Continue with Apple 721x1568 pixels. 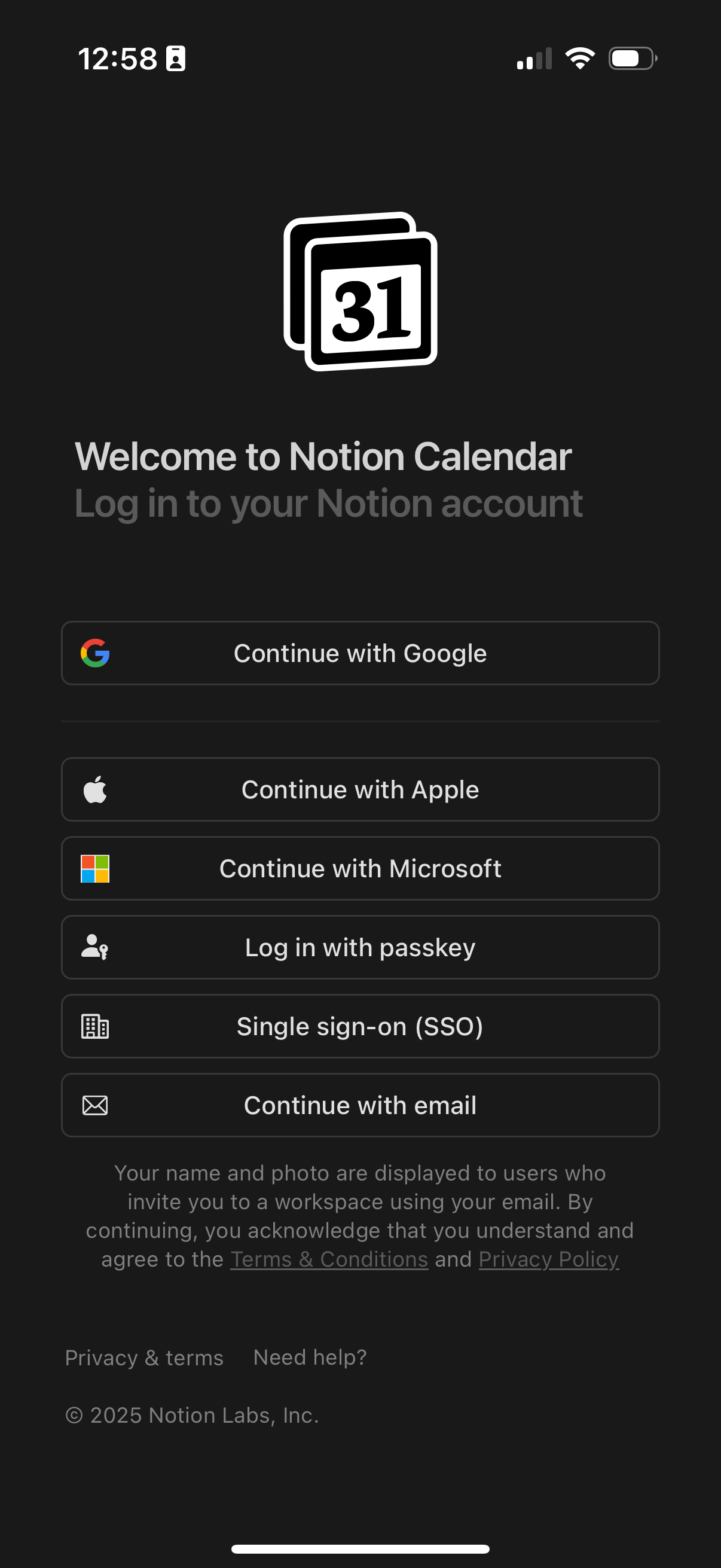click(x=360, y=789)
